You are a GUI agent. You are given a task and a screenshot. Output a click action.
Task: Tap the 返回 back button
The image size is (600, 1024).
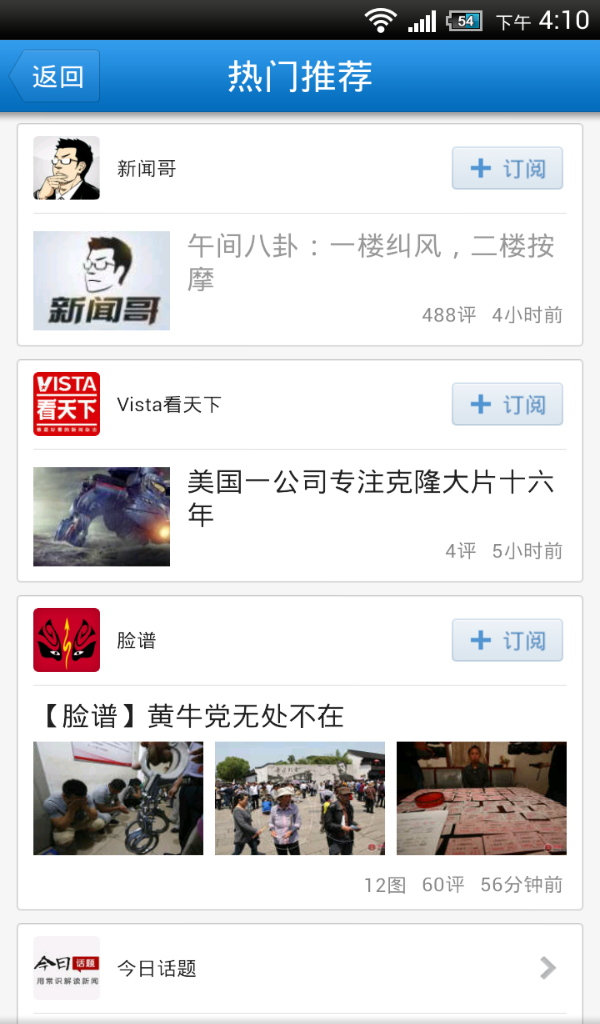pos(56,77)
